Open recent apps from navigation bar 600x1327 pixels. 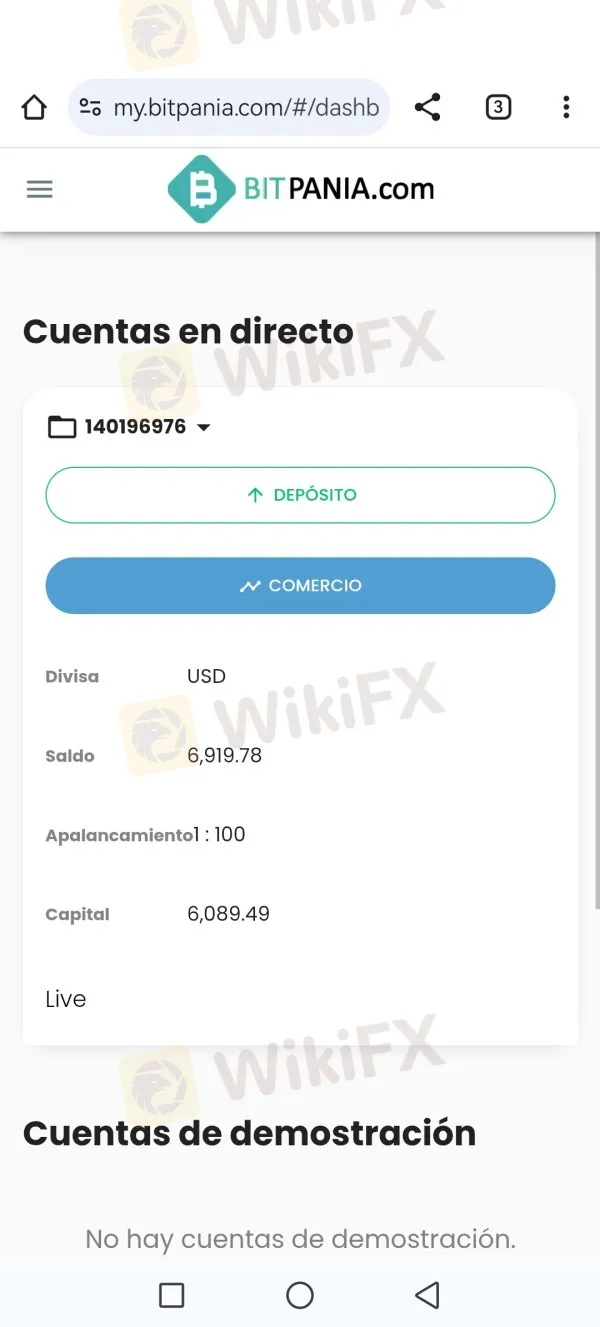172,1296
